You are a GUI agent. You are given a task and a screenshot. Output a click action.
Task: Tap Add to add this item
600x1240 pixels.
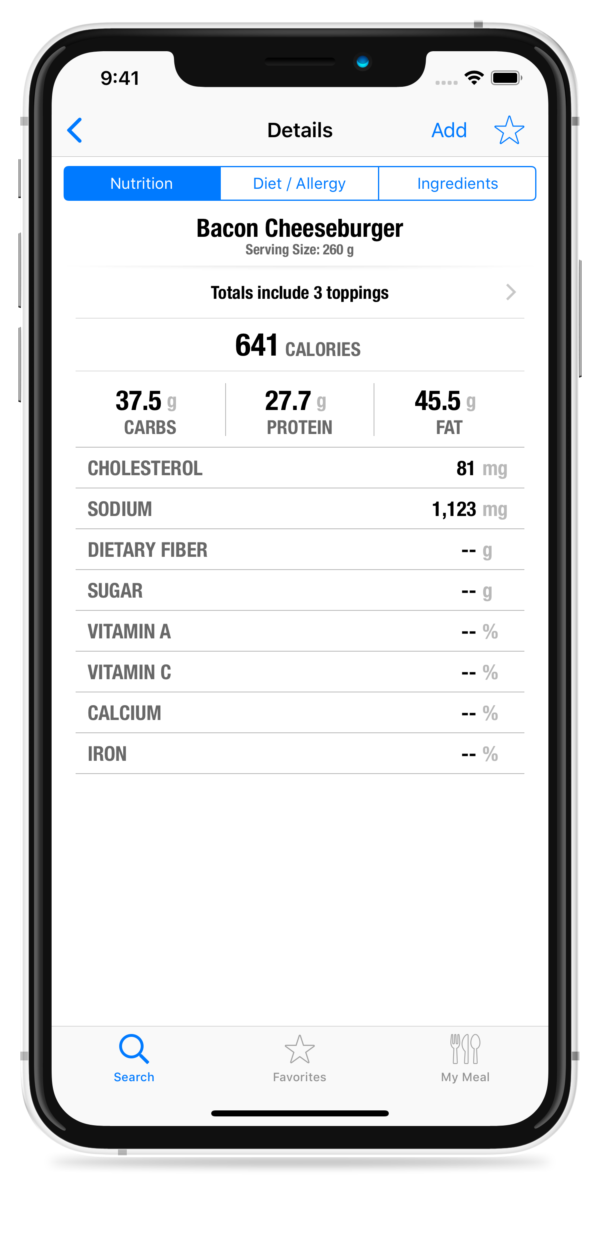point(449,130)
